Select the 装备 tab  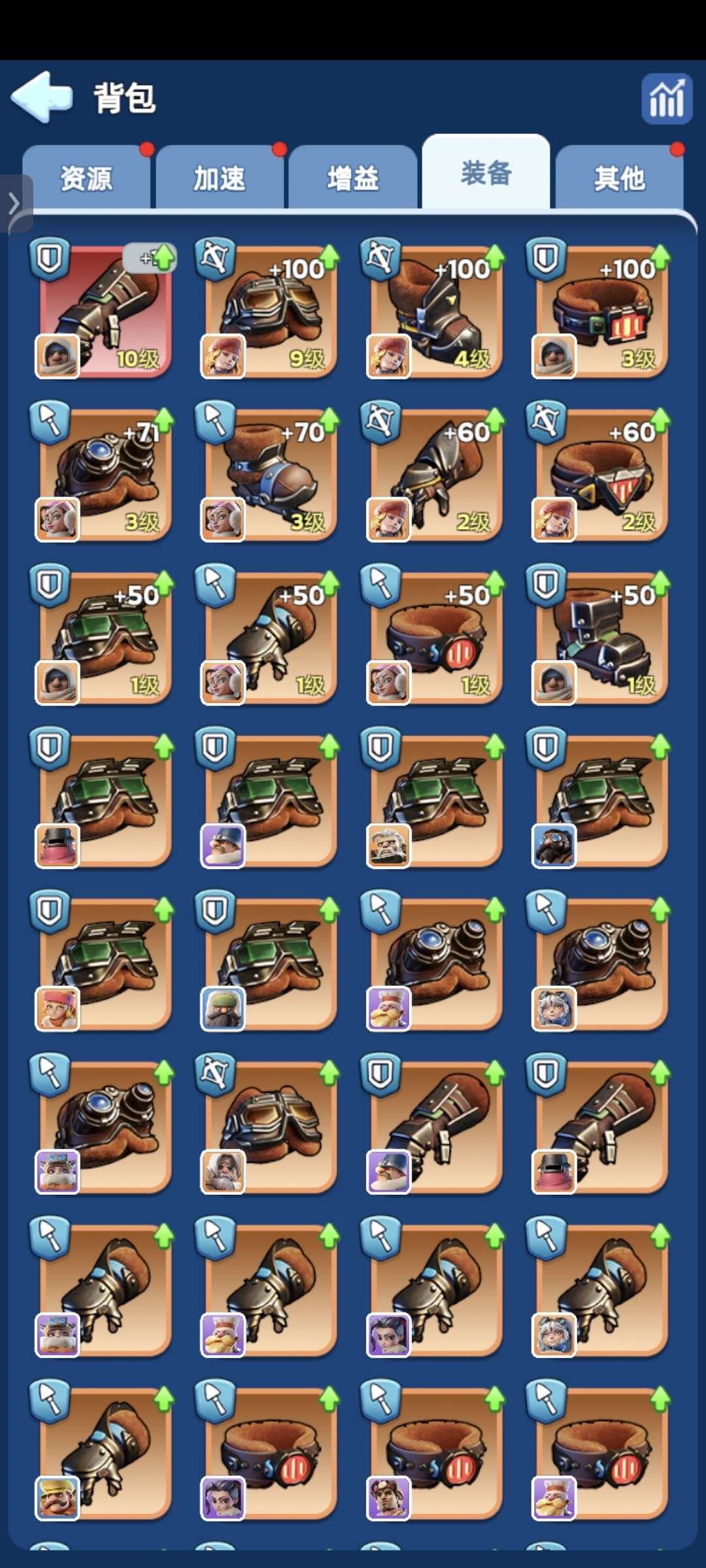coord(486,174)
